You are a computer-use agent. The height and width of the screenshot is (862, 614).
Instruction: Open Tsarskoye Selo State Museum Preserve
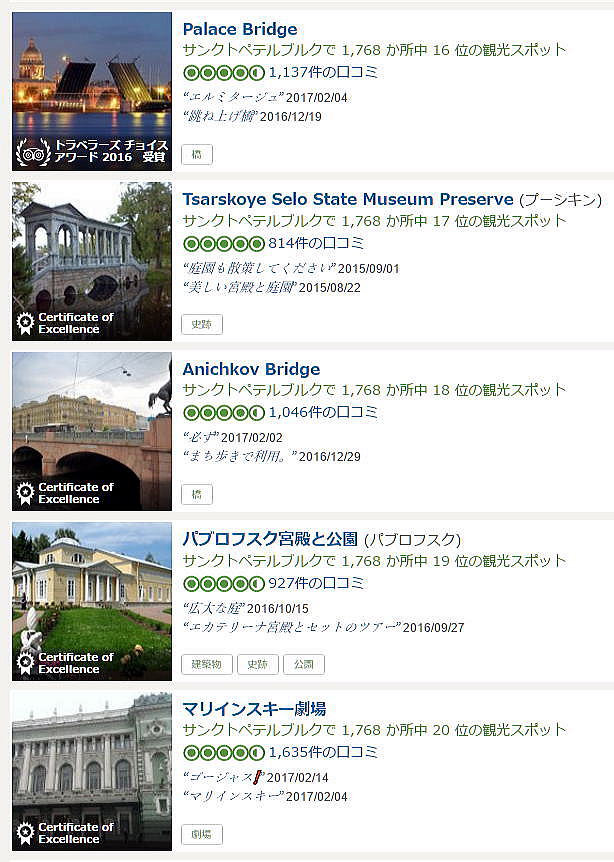pyautogui.click(x=348, y=199)
